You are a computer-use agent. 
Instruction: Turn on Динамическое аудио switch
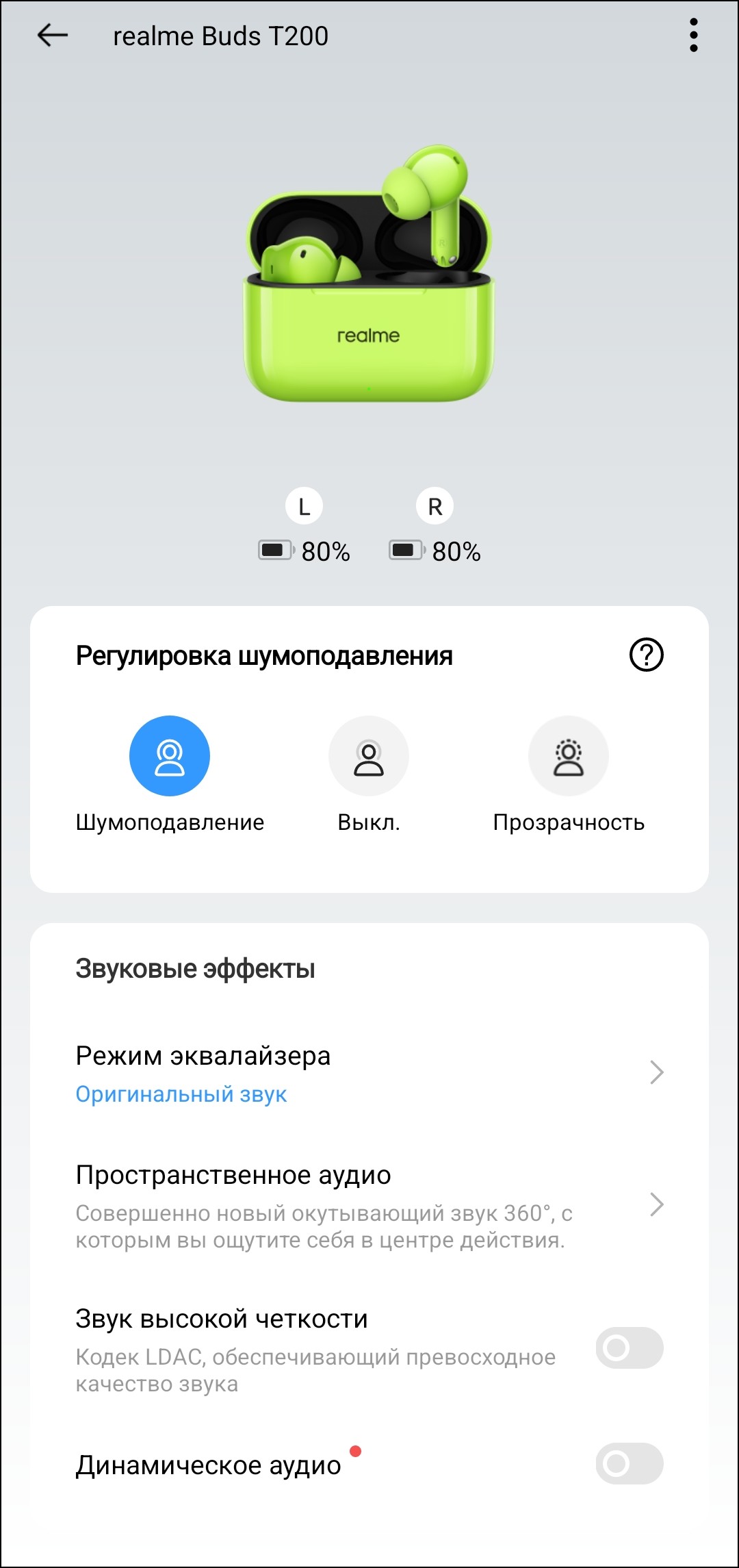[629, 1464]
